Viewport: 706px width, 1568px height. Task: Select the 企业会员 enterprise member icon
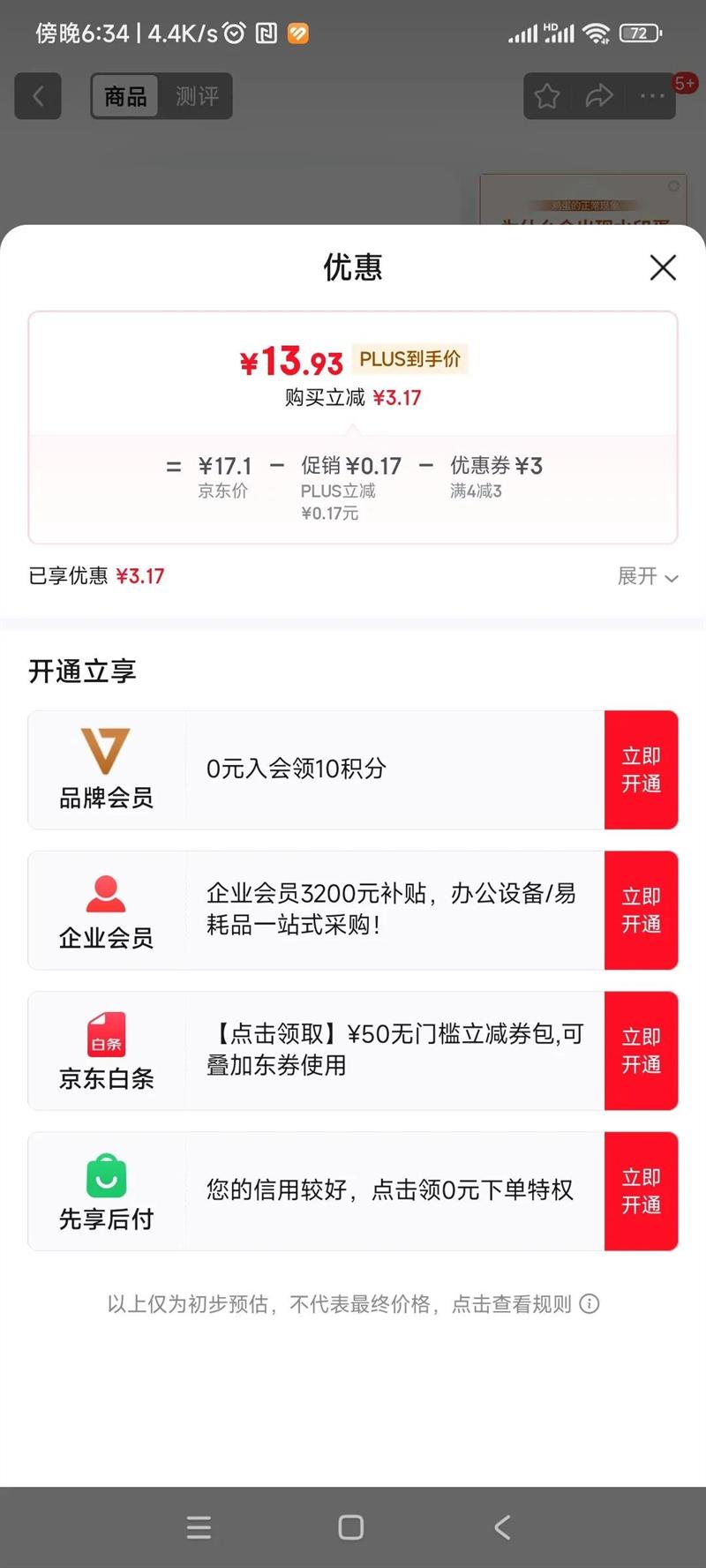coord(106,894)
